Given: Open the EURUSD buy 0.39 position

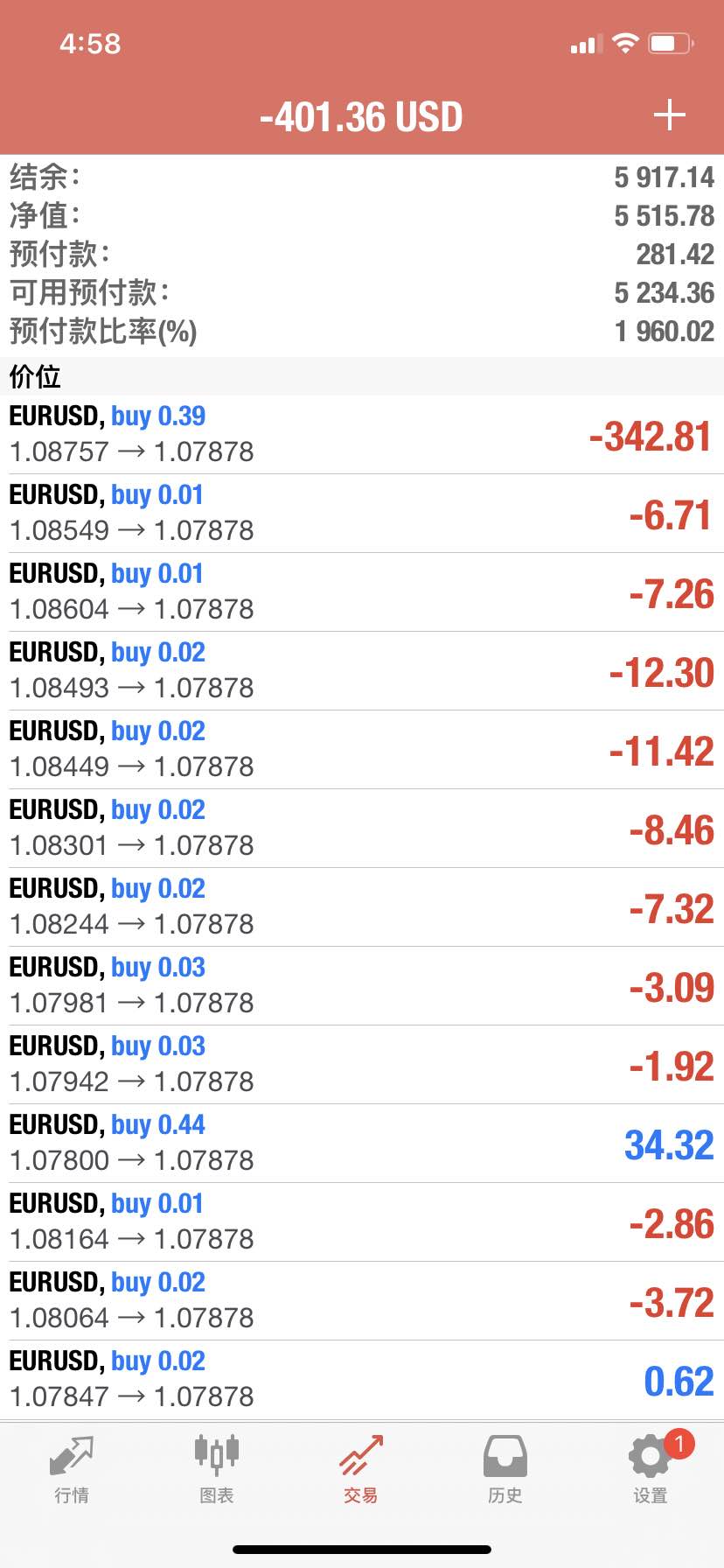Looking at the screenshot, I should (x=362, y=435).
